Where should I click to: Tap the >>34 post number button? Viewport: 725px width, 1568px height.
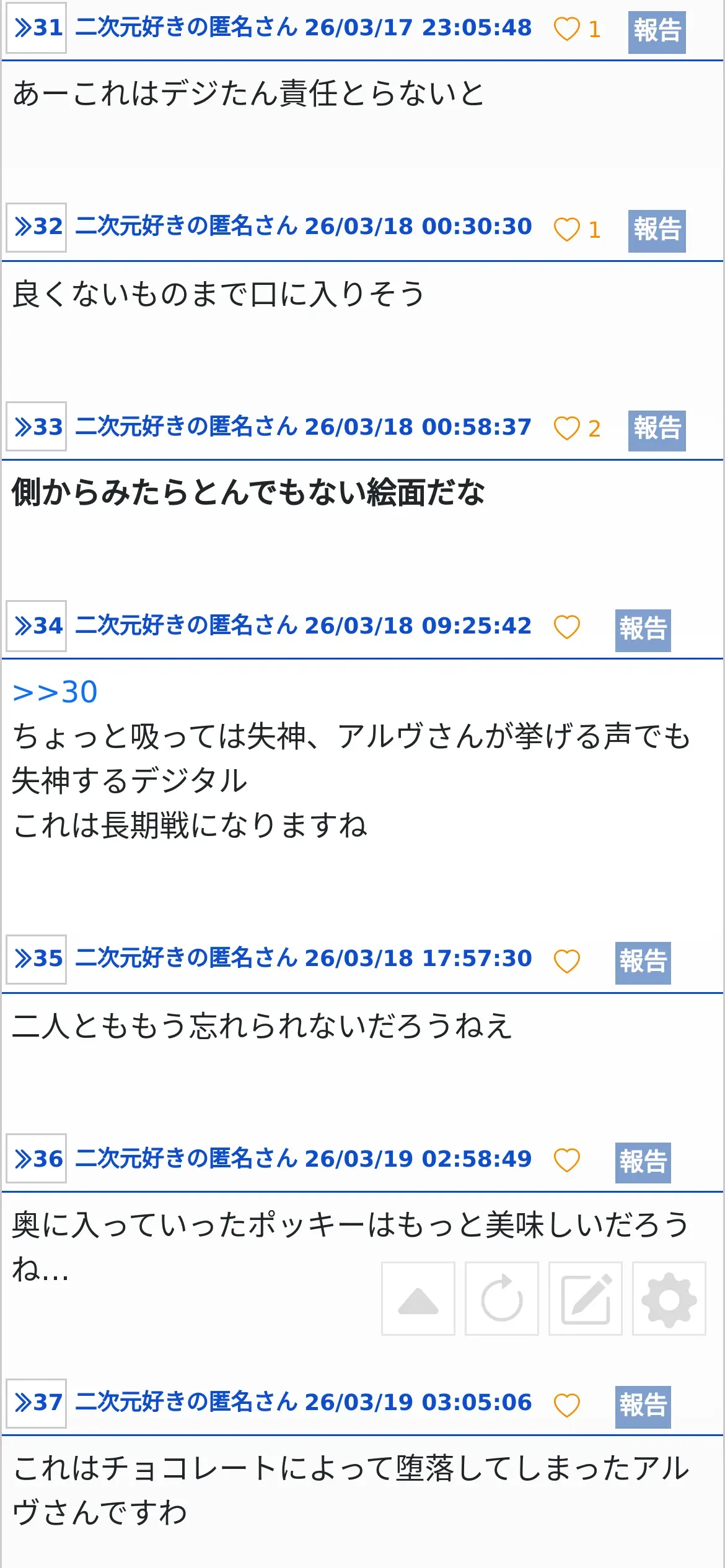pos(37,626)
